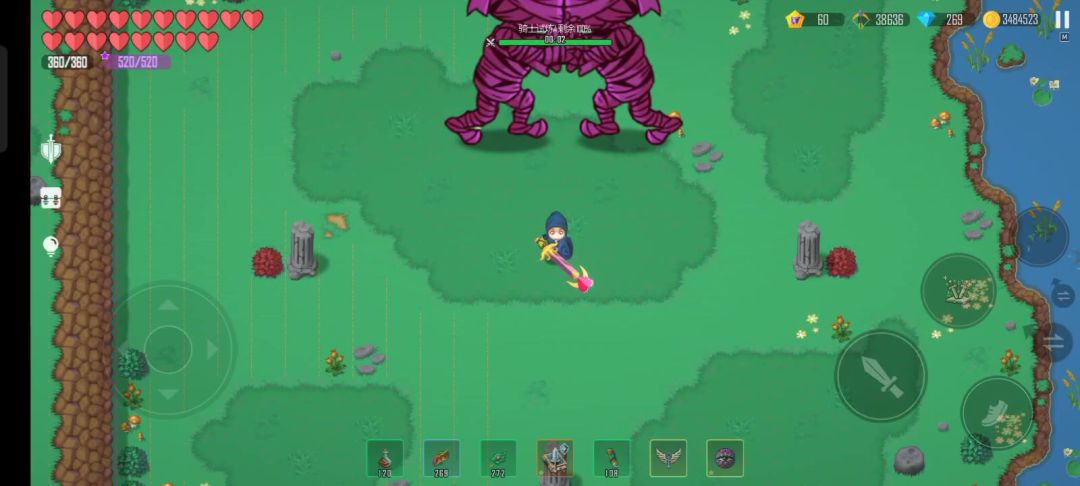Screen dimensions: 1080x486
Task: Select the hotbar item with count 272
Action: (x=498, y=458)
